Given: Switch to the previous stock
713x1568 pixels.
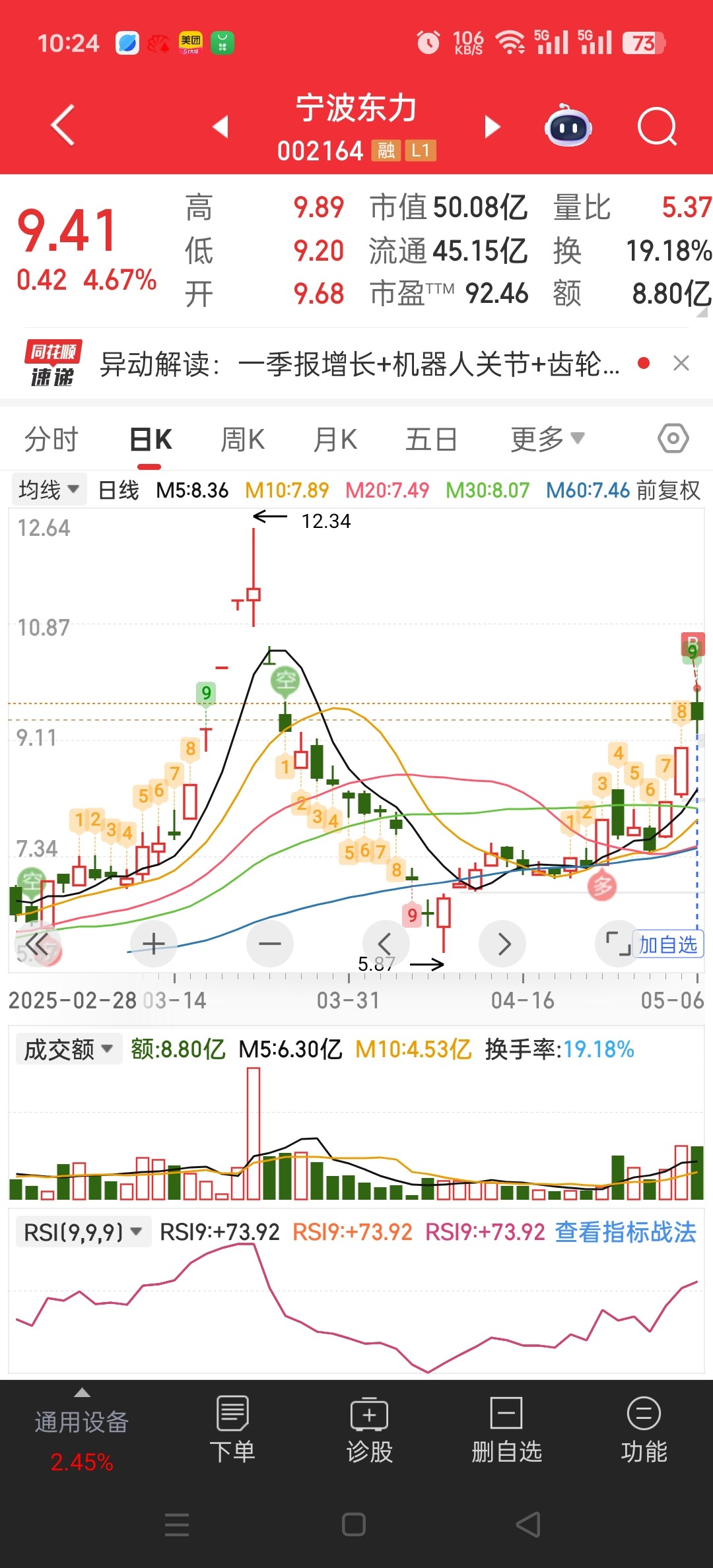Looking at the screenshot, I should coord(221,126).
